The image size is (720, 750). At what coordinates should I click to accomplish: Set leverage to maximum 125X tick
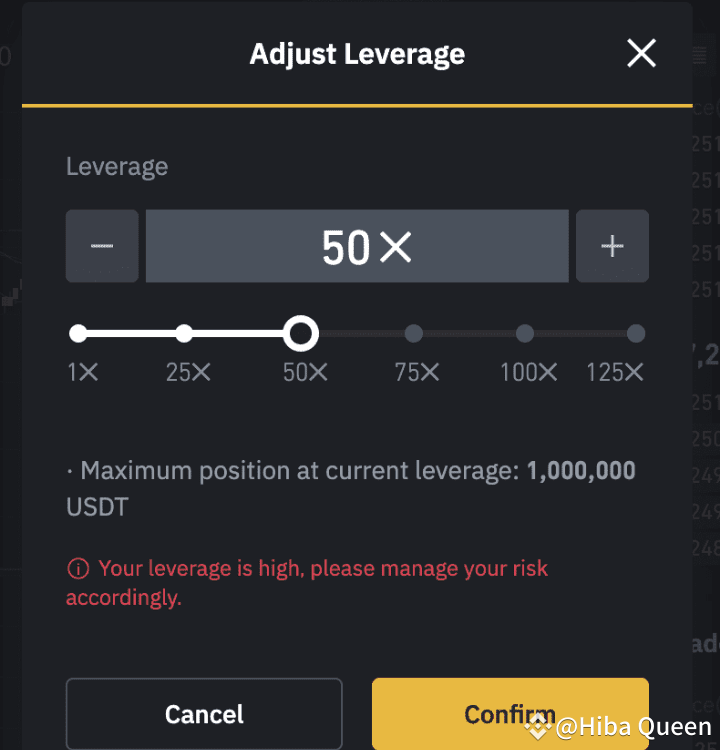point(636,333)
